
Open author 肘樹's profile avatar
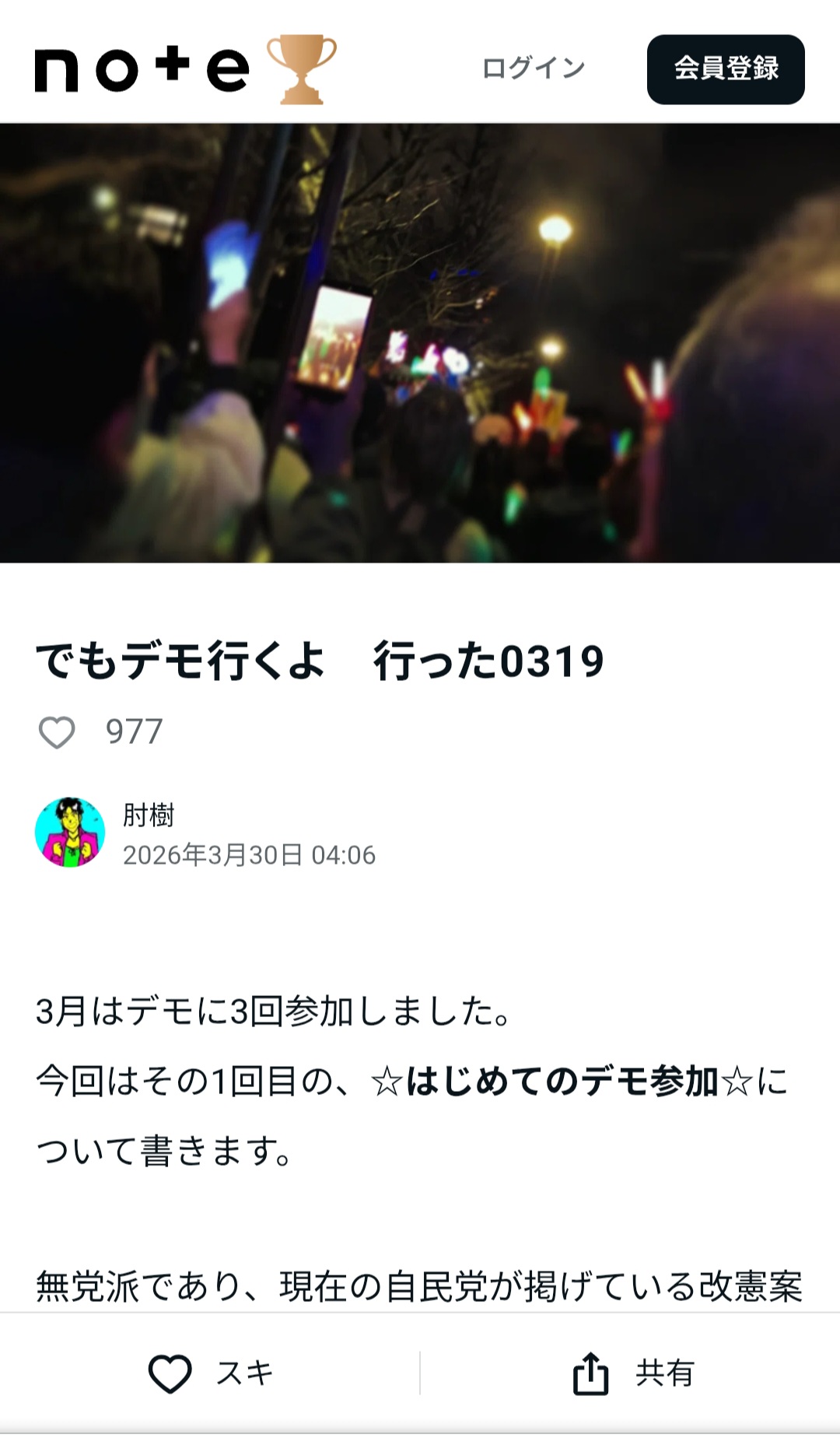pyautogui.click(x=70, y=832)
